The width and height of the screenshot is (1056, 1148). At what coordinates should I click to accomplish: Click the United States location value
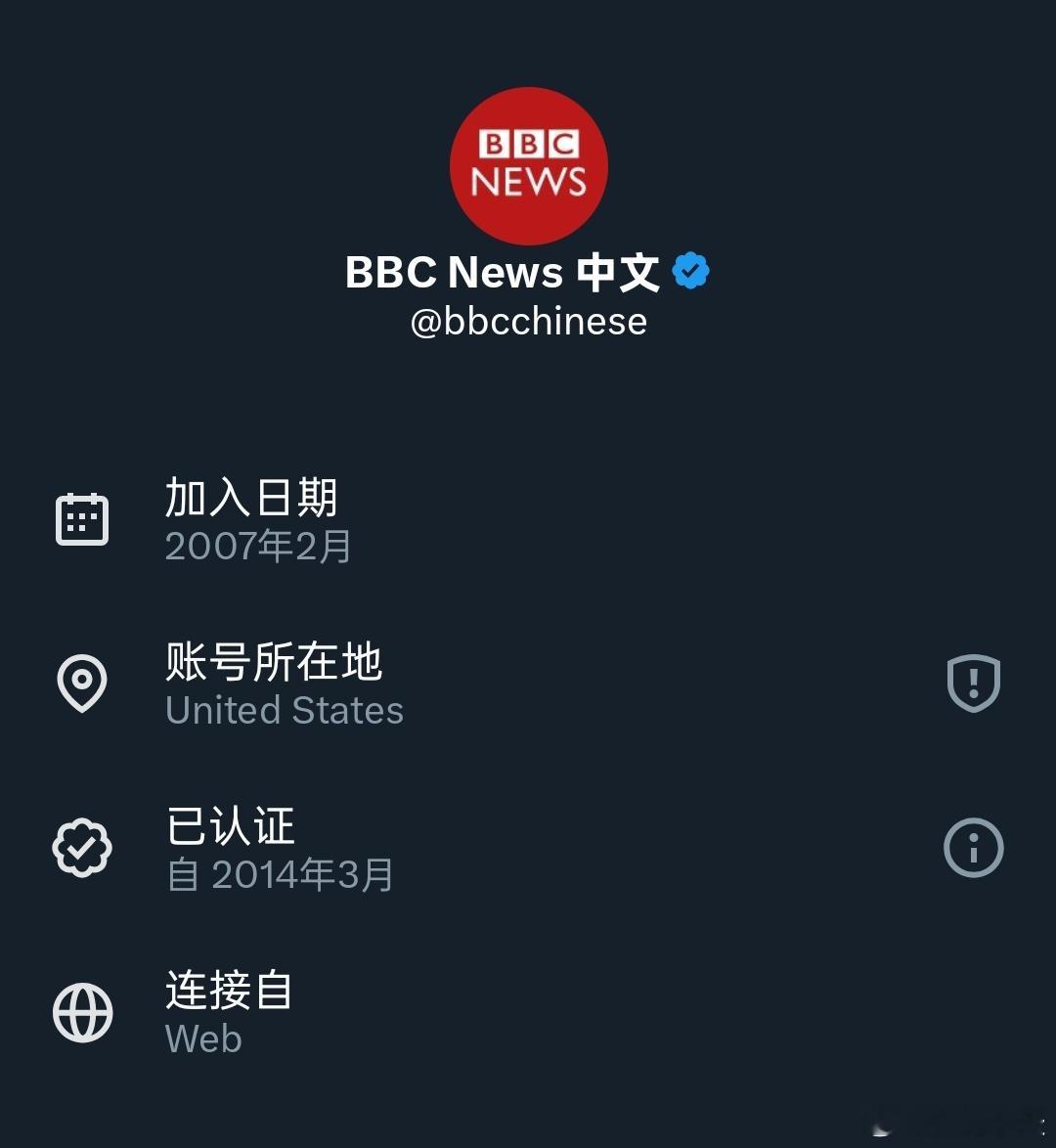coord(284,711)
